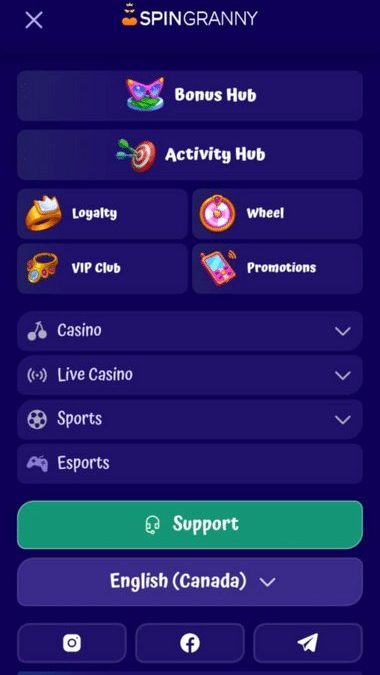Viewport: 380px width, 675px height.
Task: Open the Facebook page
Action: click(x=190, y=643)
